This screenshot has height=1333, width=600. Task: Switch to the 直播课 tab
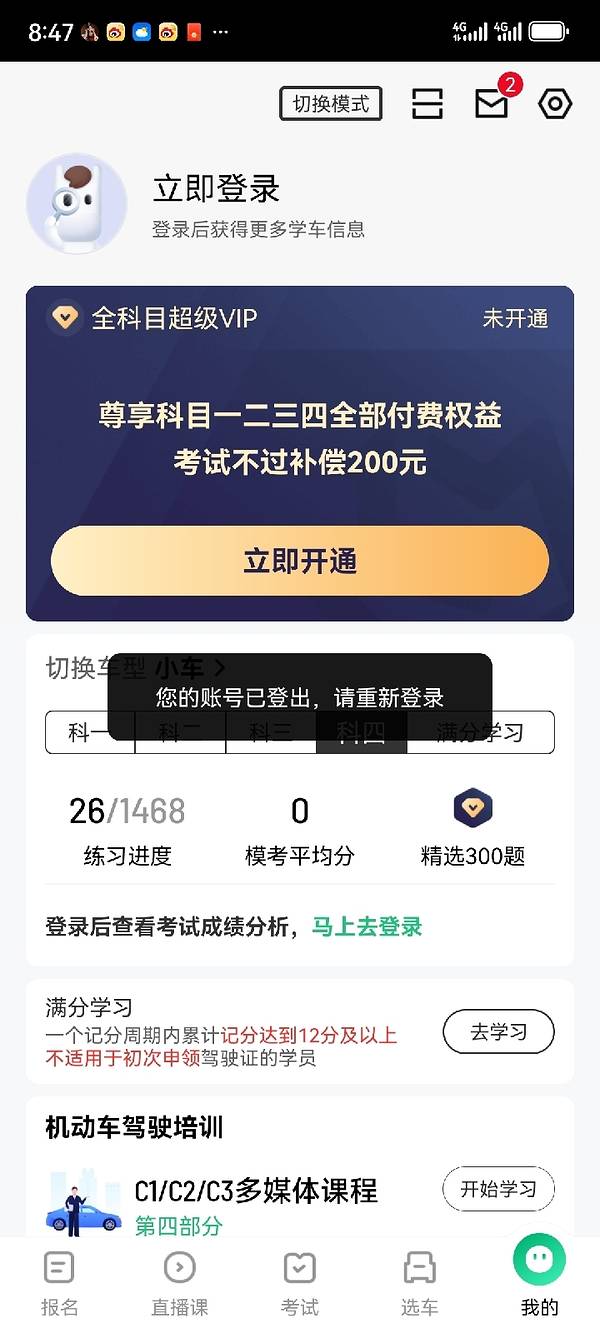(179, 1284)
